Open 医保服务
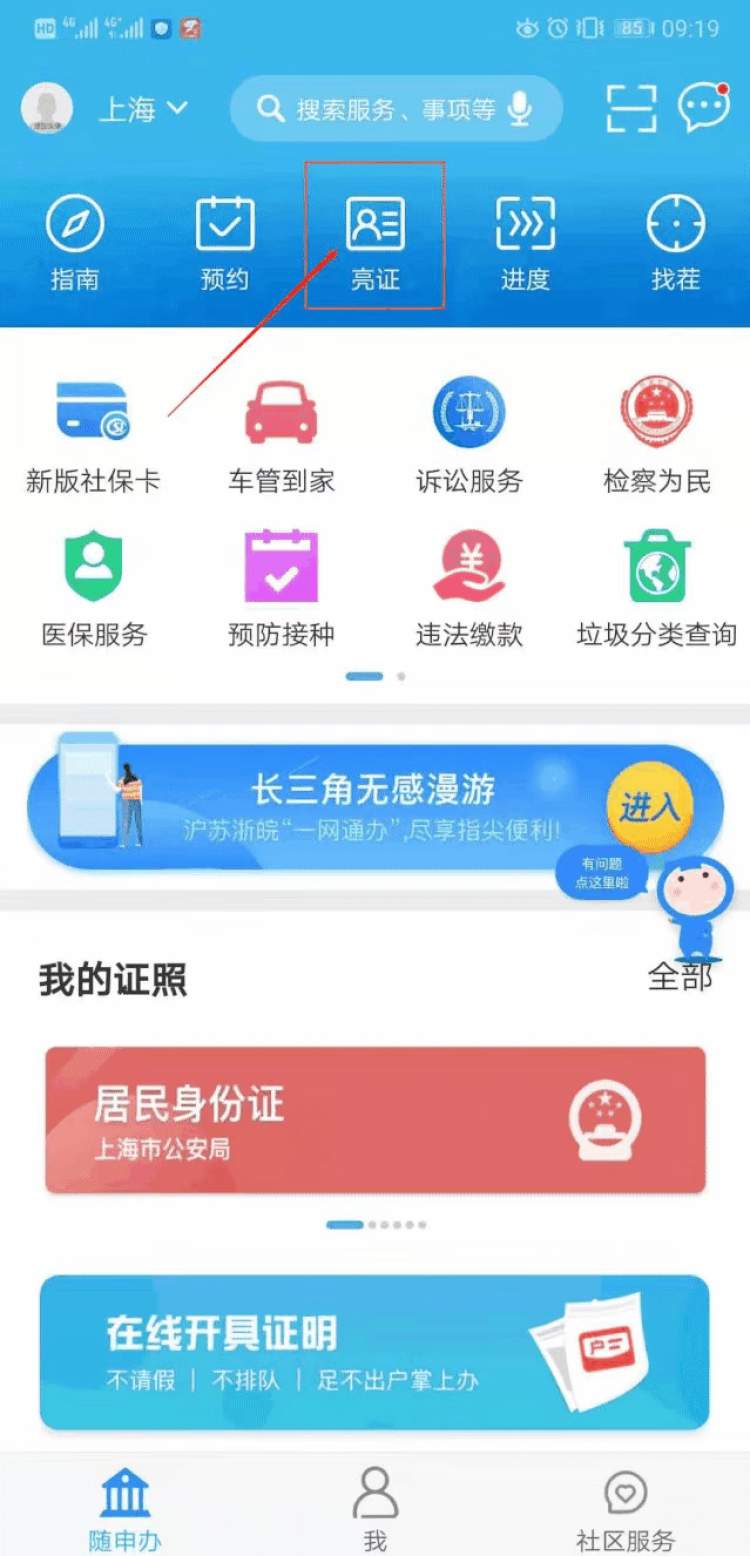The height and width of the screenshot is (1556, 750). click(x=93, y=588)
